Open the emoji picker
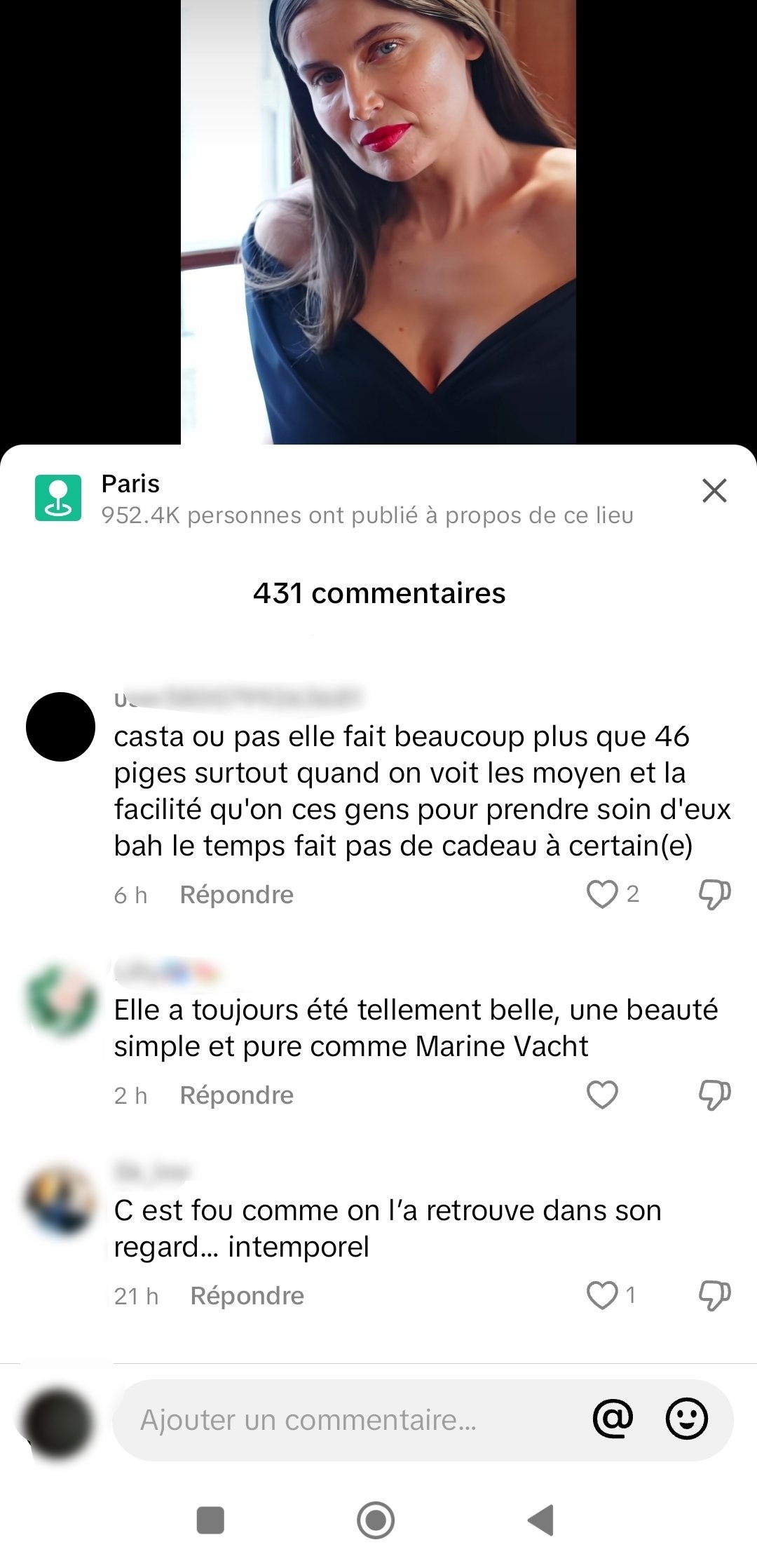757x1568 pixels. click(x=686, y=1419)
